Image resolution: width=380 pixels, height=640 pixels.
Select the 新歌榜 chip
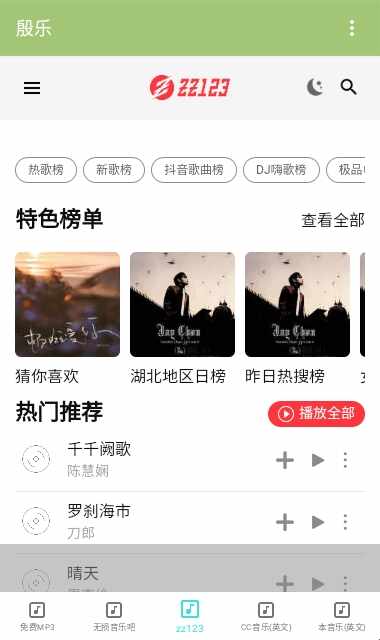point(114,170)
